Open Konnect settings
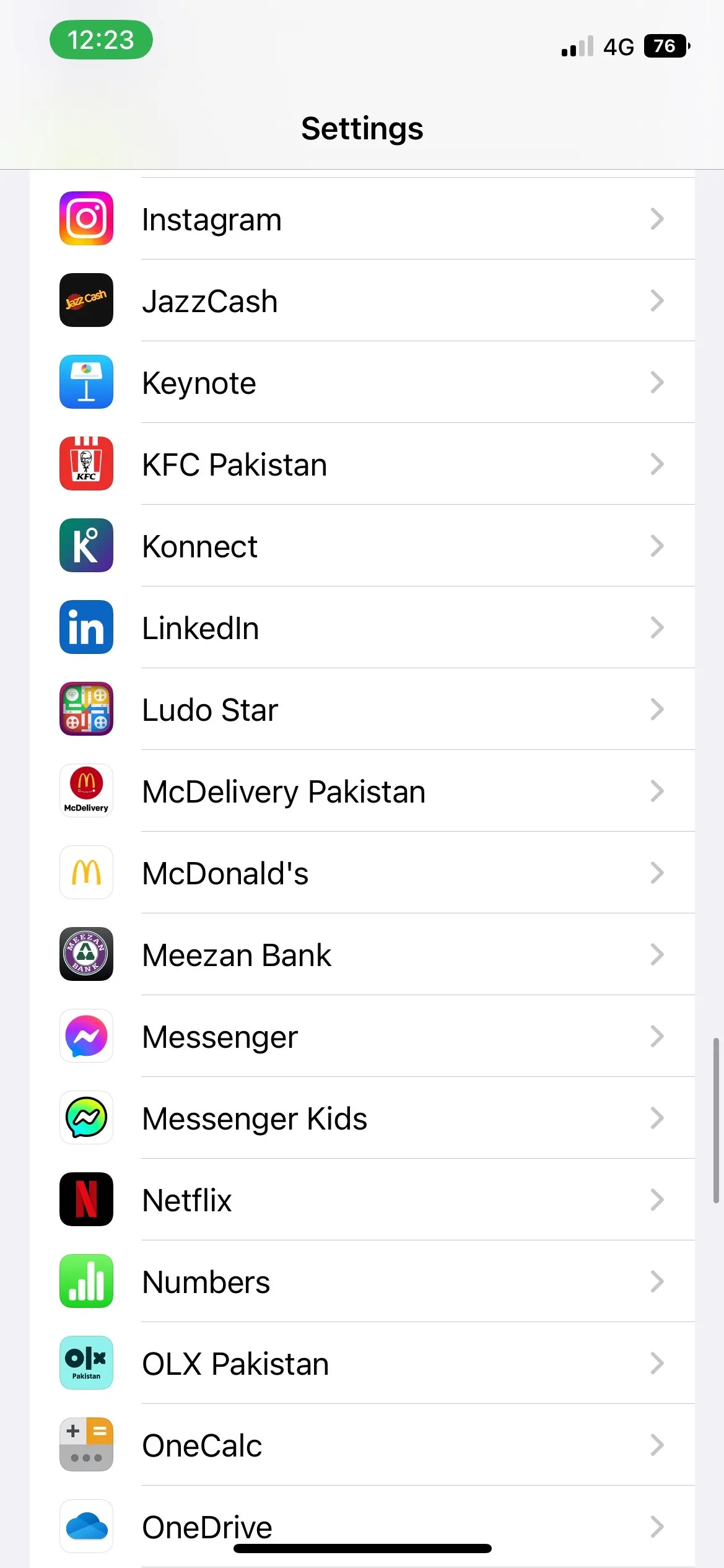This screenshot has width=724, height=1568. pos(362,546)
